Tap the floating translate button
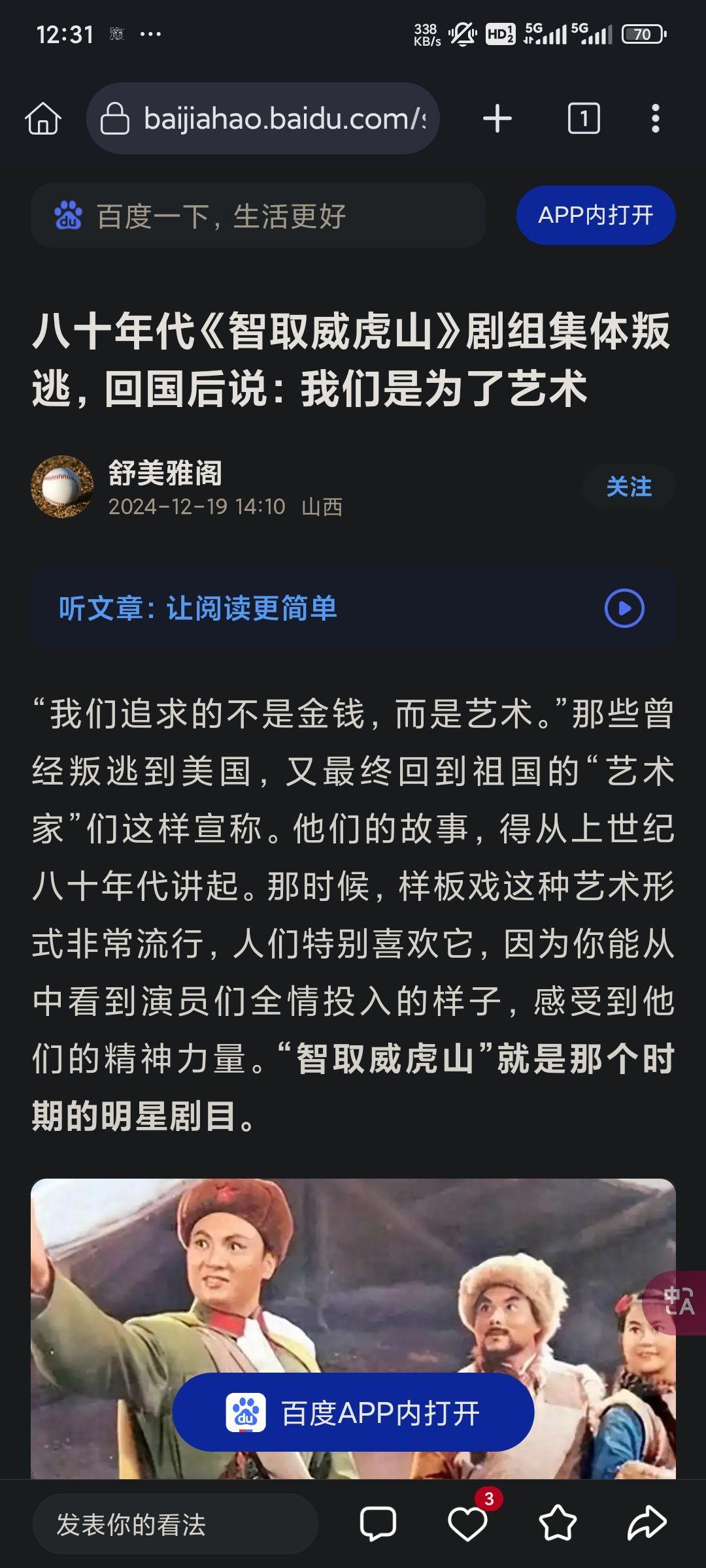The width and height of the screenshot is (706, 1568). [x=677, y=1301]
